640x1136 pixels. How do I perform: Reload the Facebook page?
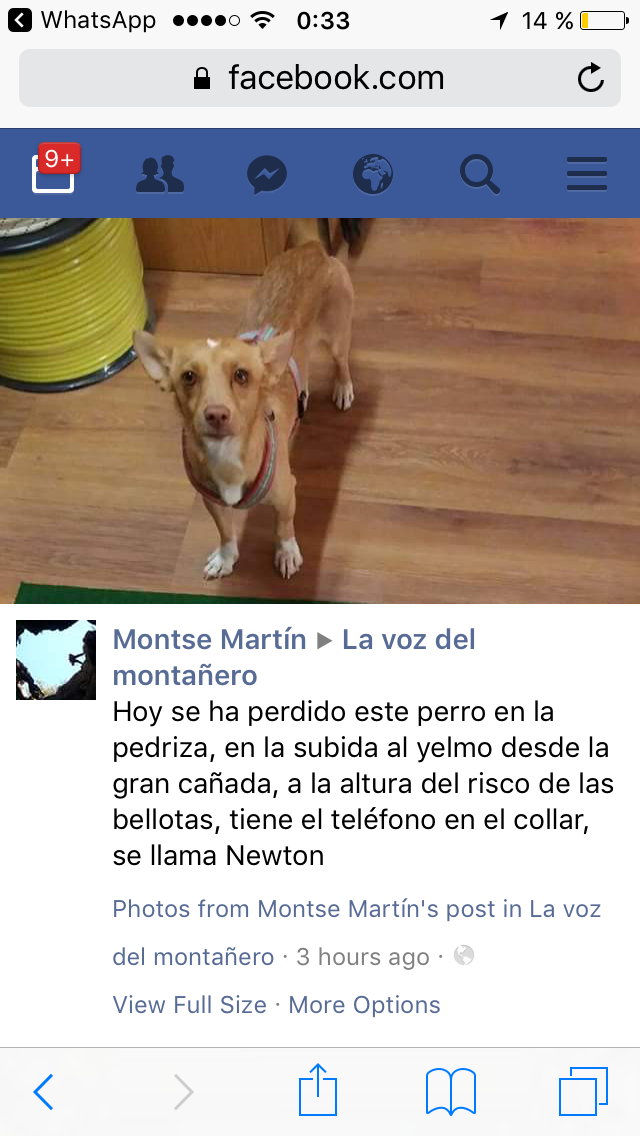591,78
